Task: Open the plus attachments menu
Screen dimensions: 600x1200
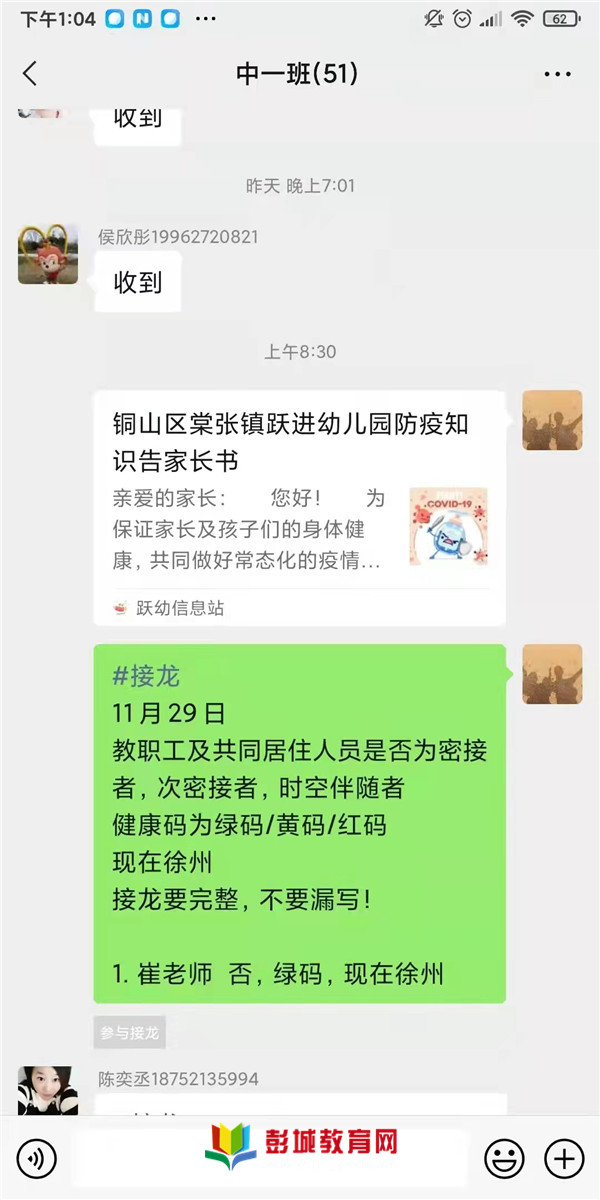Action: pyautogui.click(x=563, y=1159)
